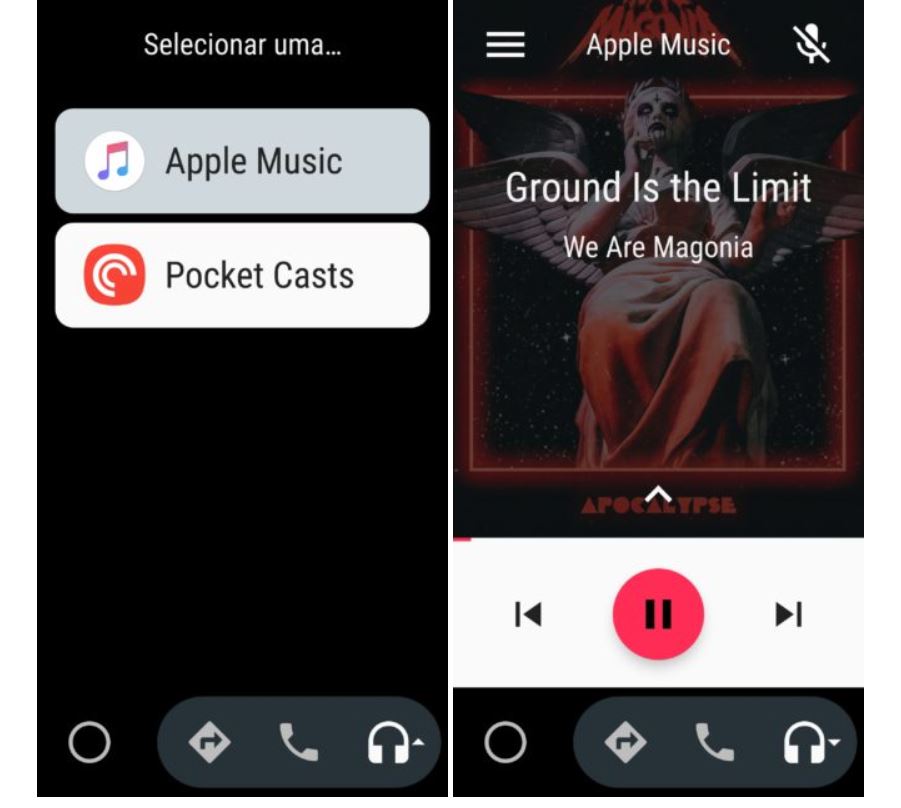Open the hamburger menu beside Apple Music title
Screen dimensions: 901x808
point(505,45)
